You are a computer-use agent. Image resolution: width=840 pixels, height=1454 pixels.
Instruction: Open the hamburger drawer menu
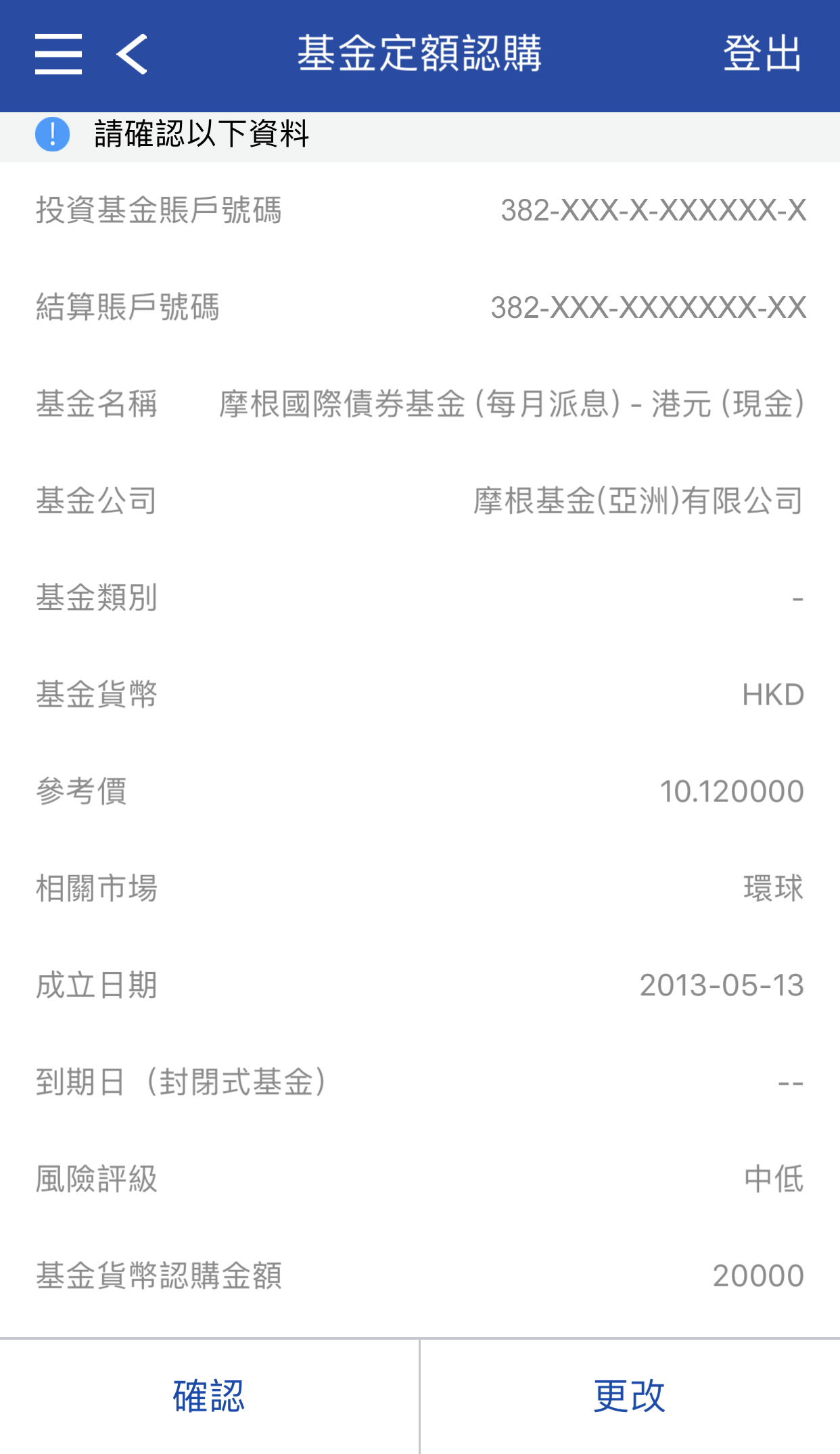tap(59, 54)
